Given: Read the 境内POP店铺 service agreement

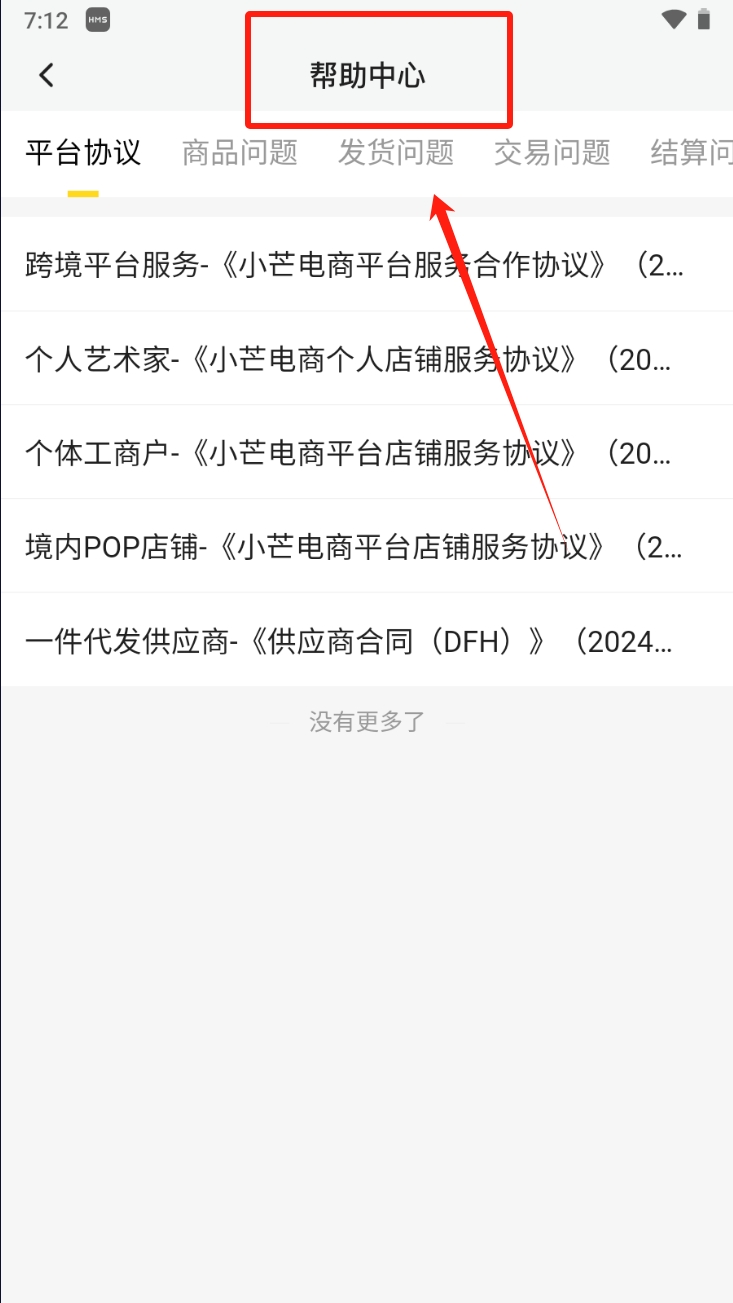Looking at the screenshot, I should point(355,547).
